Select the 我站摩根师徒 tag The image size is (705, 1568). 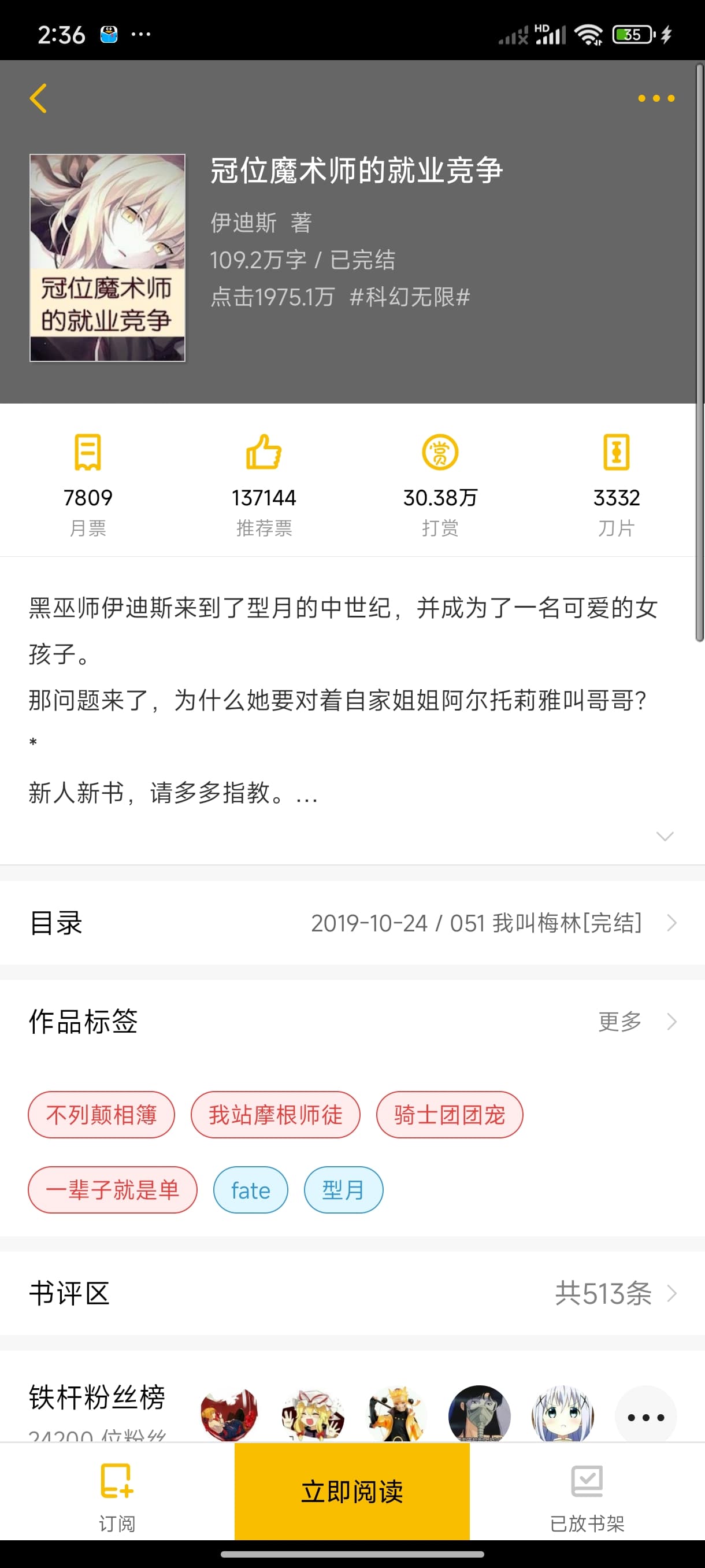[x=275, y=1115]
